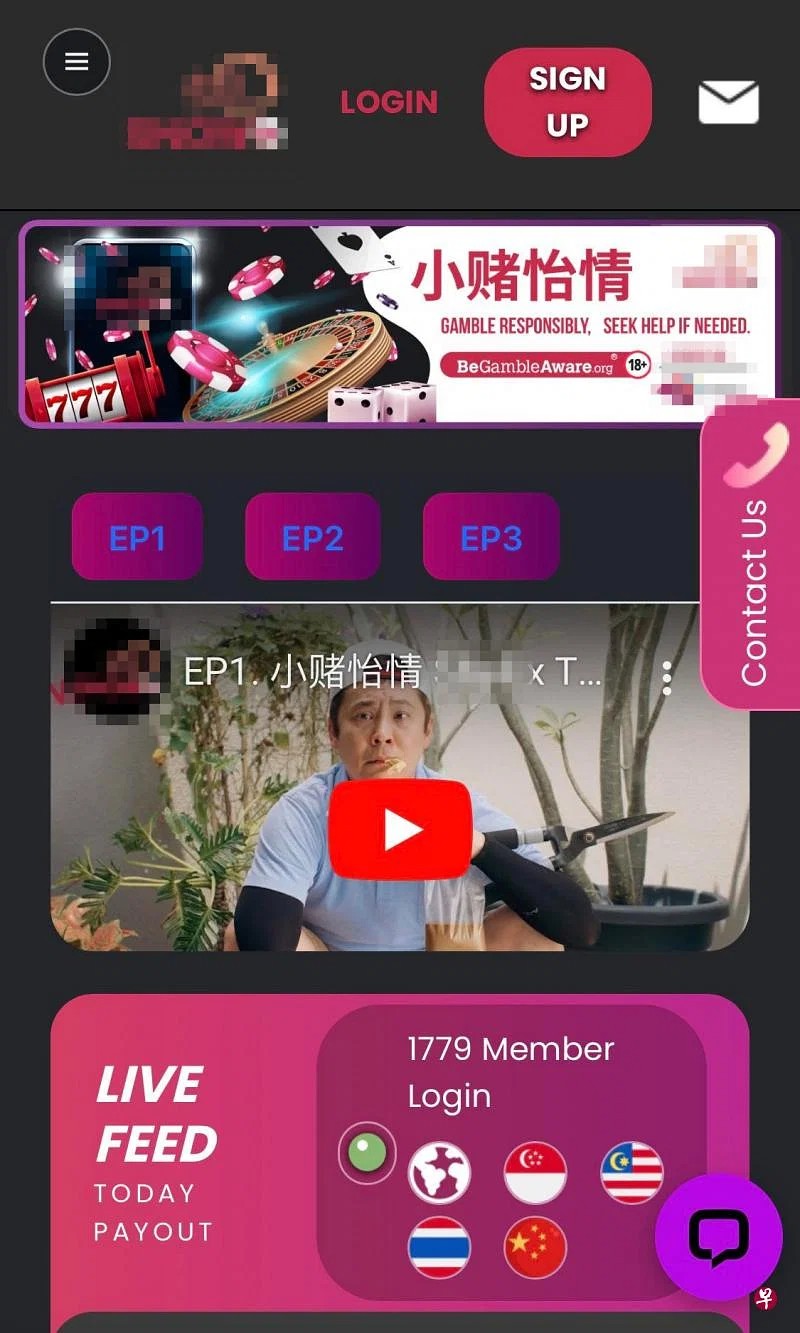Tap the SIGN UP button
The image size is (800, 1333).
(x=567, y=102)
